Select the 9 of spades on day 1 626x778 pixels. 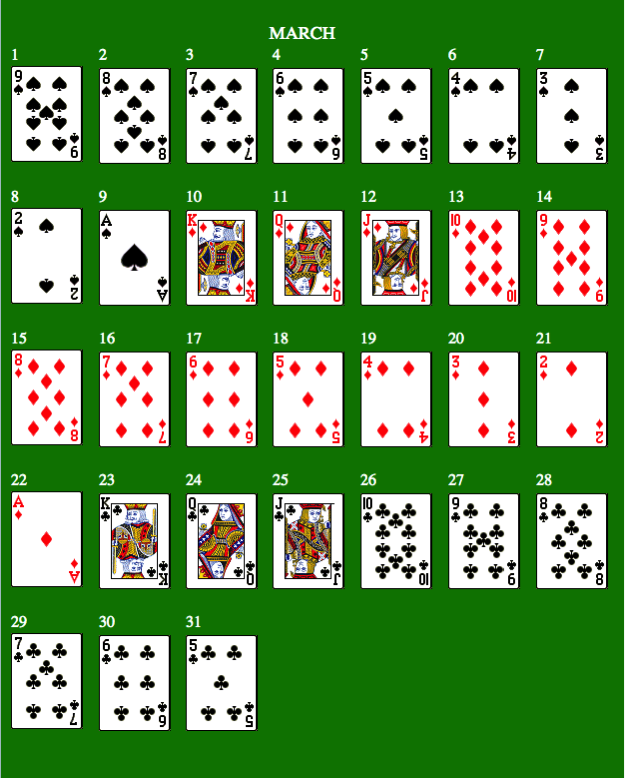[46, 115]
